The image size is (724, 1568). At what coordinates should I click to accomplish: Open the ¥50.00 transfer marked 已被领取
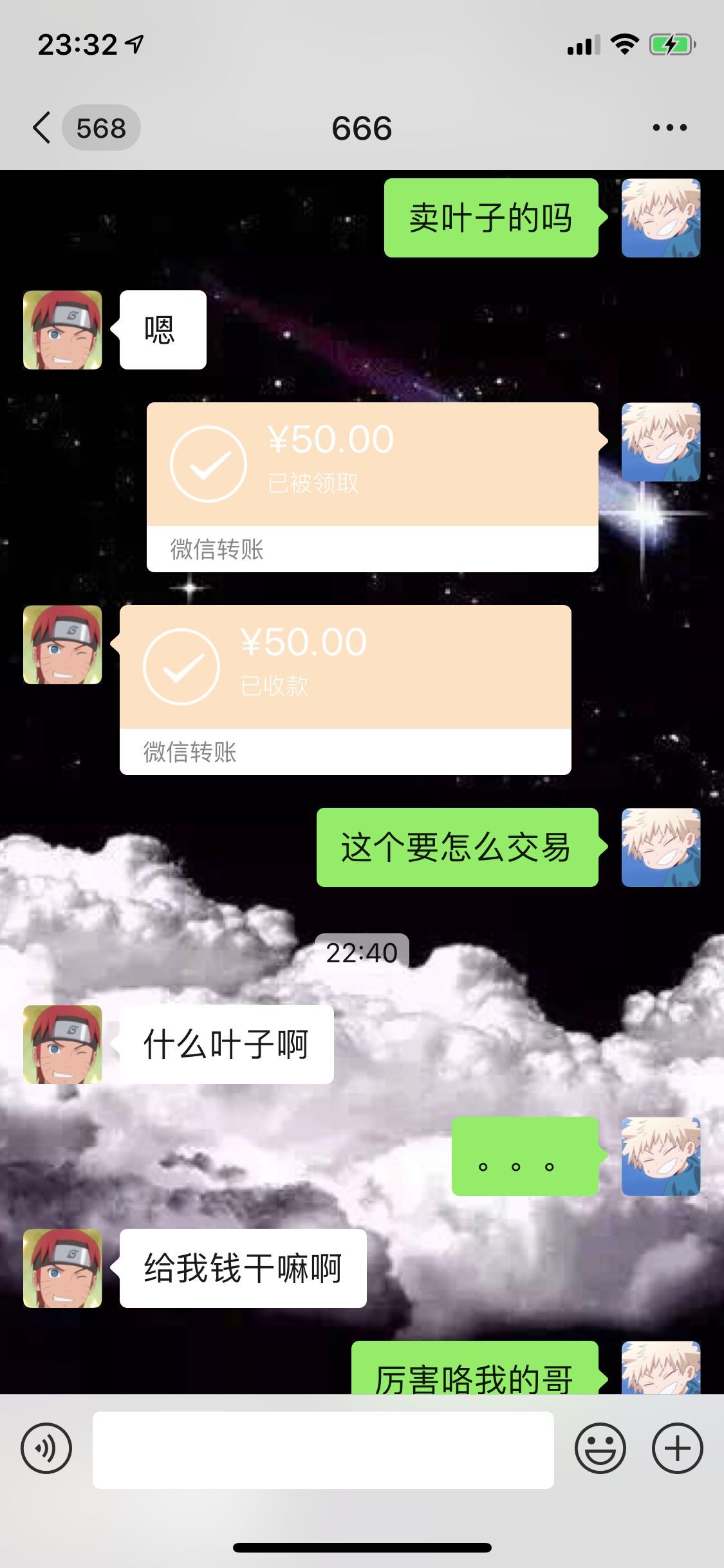(x=372, y=486)
